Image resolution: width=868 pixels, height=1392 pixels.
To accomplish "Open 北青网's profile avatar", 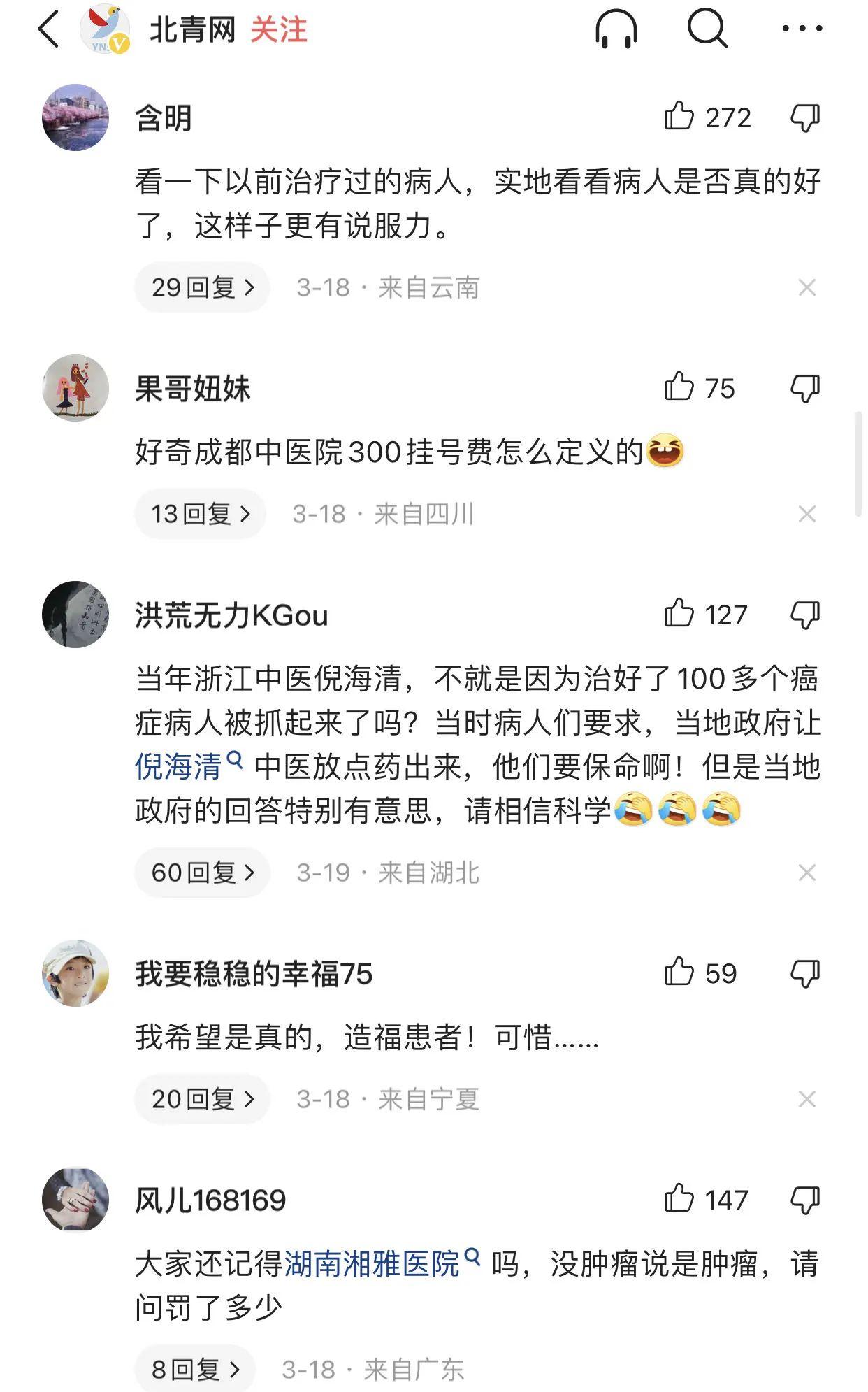I will point(105,30).
